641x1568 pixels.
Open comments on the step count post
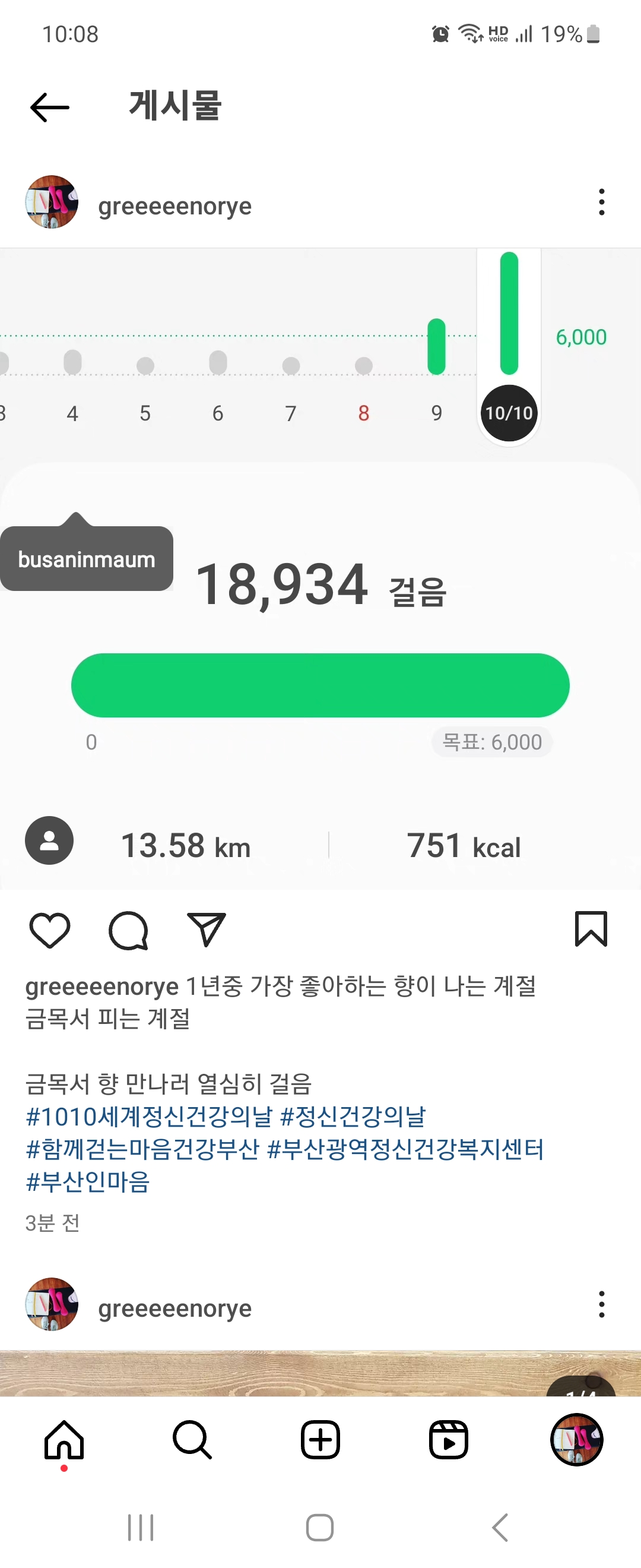click(128, 930)
